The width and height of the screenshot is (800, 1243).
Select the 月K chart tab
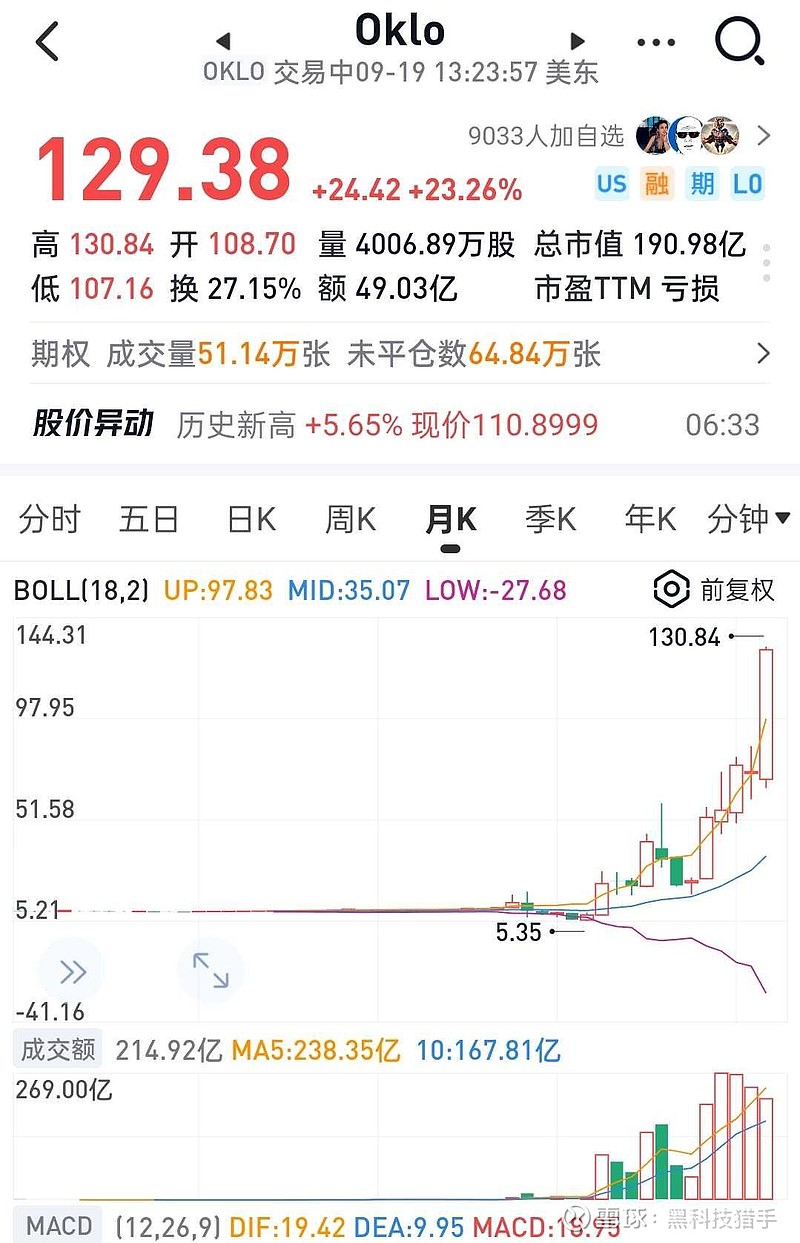click(450, 519)
